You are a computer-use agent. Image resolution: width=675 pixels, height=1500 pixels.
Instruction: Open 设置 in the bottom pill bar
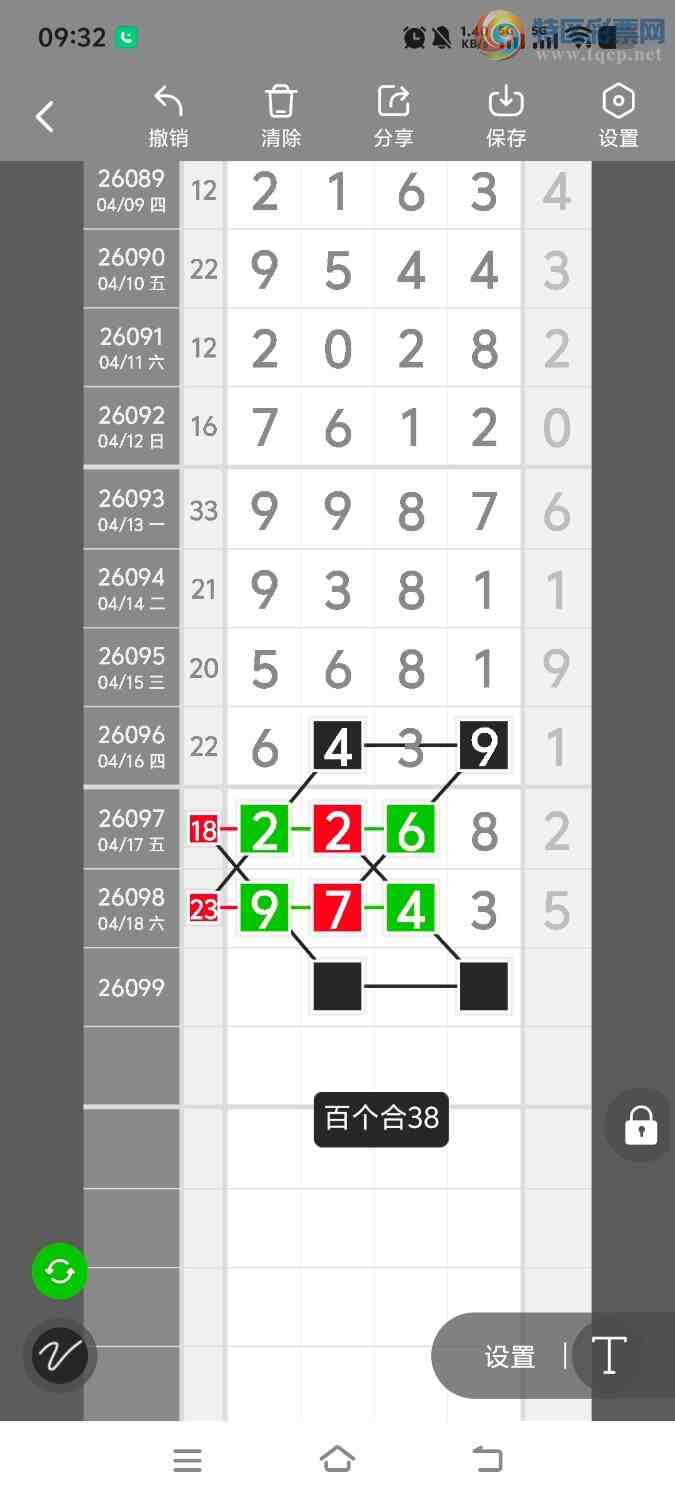510,1357
